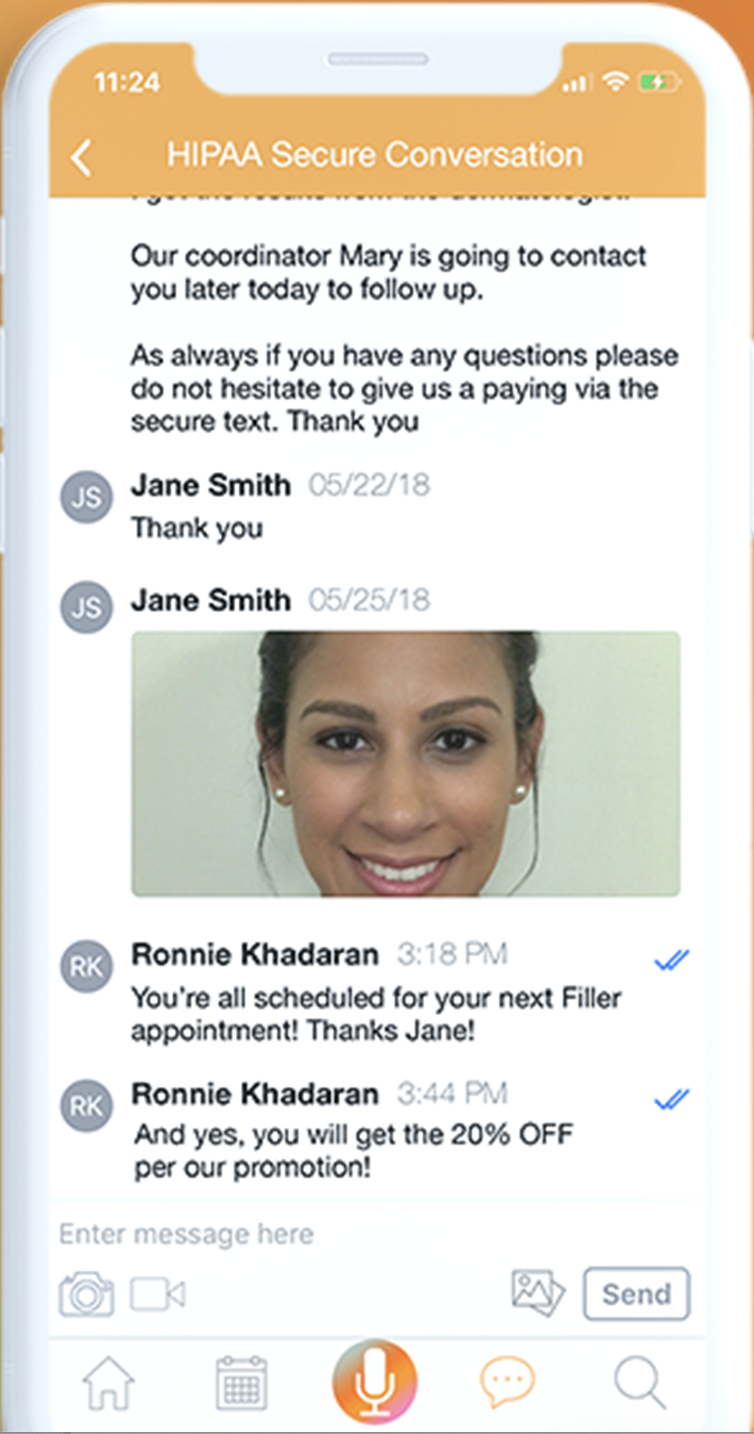Open the calendar tab

pos(241,1384)
